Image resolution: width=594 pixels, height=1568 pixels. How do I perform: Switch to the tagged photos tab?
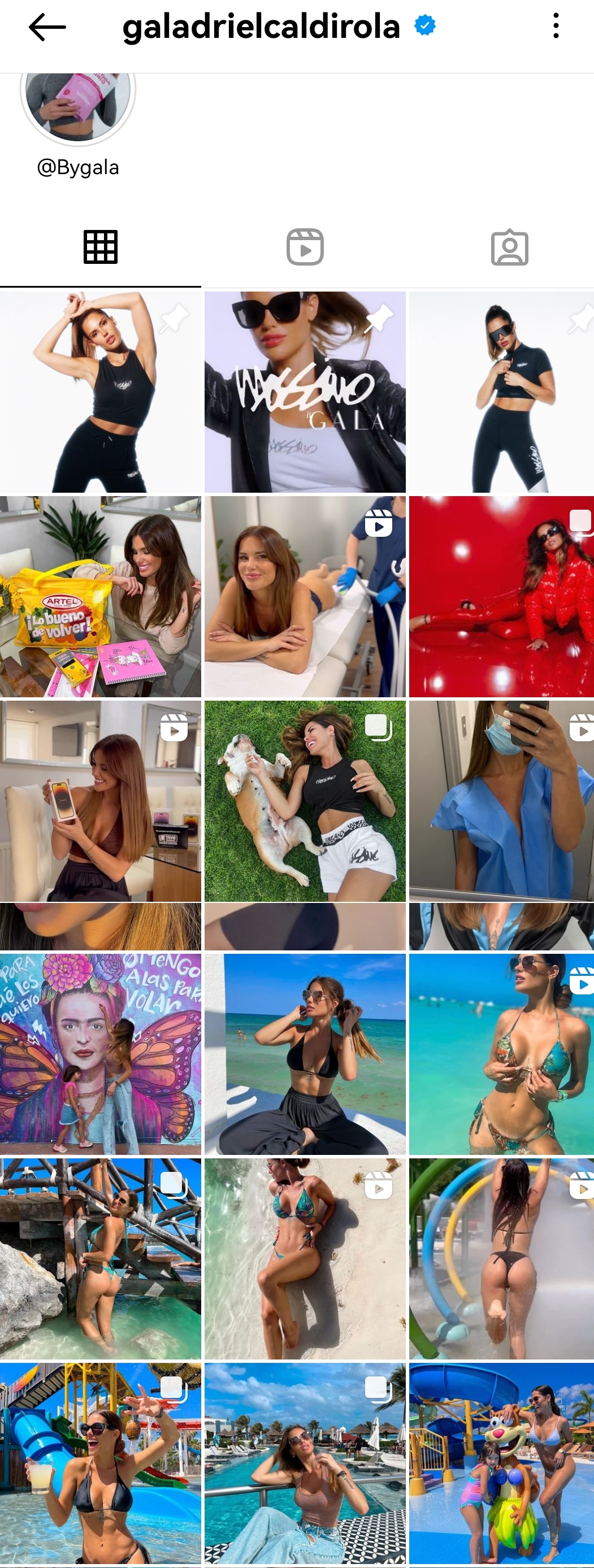(x=509, y=247)
